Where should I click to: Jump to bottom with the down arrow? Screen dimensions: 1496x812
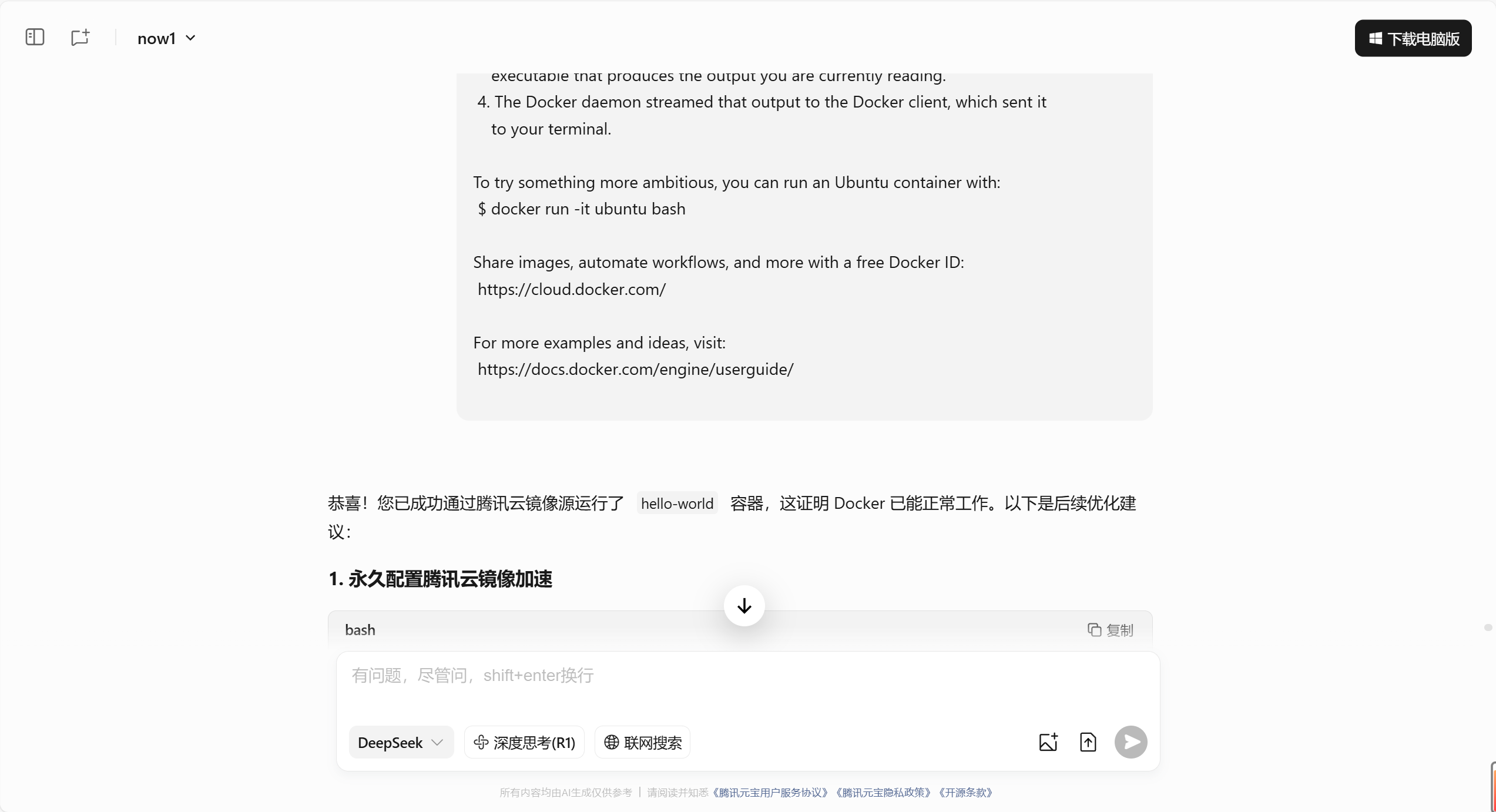tap(744, 606)
